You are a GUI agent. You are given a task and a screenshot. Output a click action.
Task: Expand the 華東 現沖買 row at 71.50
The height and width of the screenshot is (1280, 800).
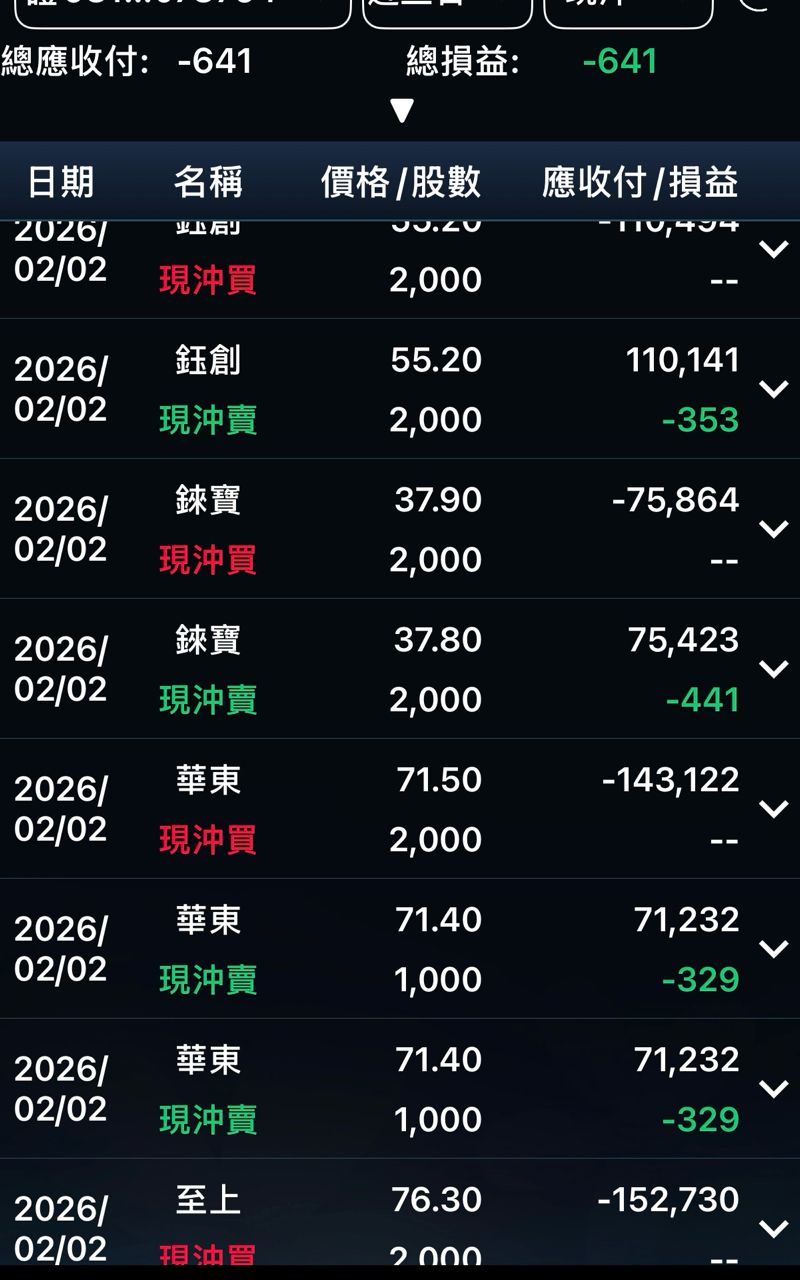click(774, 809)
